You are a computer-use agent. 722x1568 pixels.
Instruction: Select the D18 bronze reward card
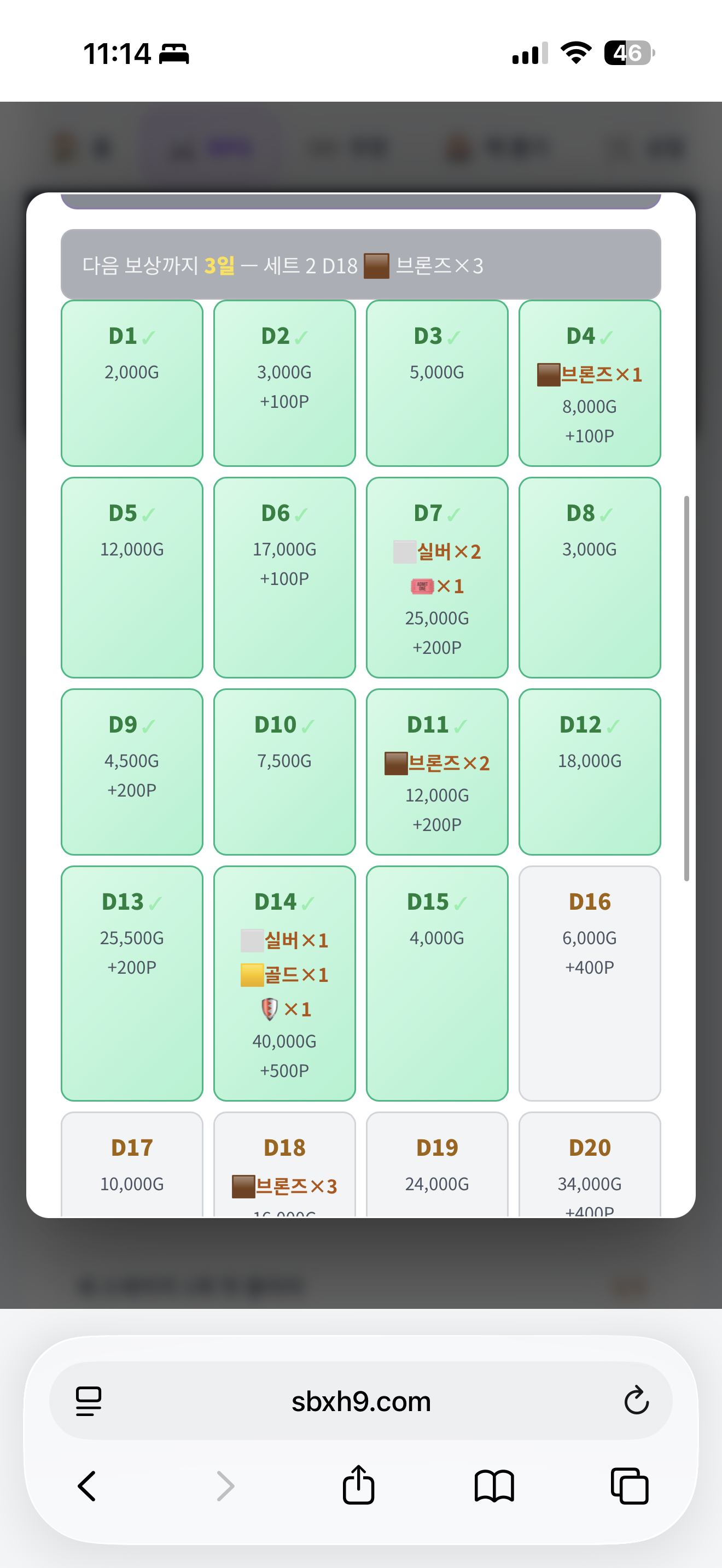pyautogui.click(x=284, y=1165)
